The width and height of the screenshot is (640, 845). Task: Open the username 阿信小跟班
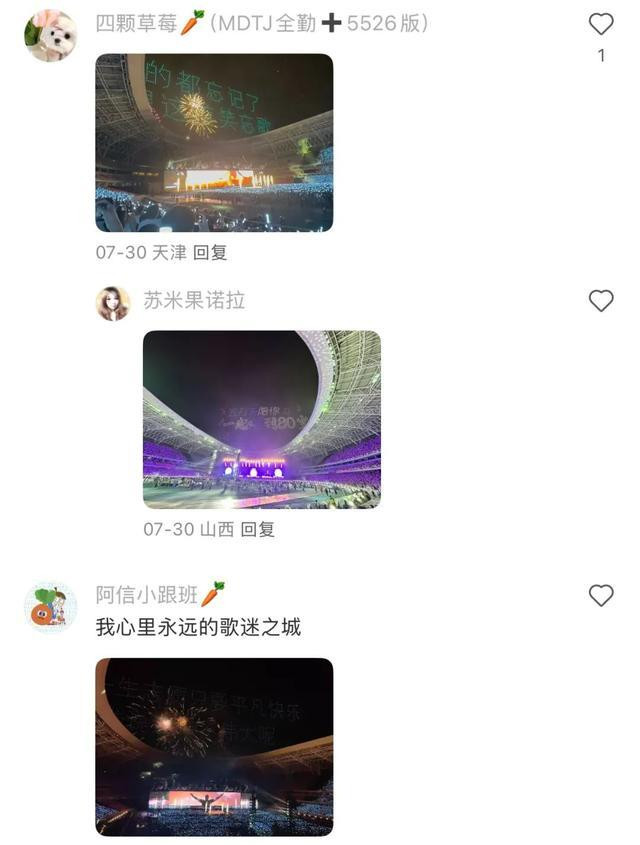point(146,595)
